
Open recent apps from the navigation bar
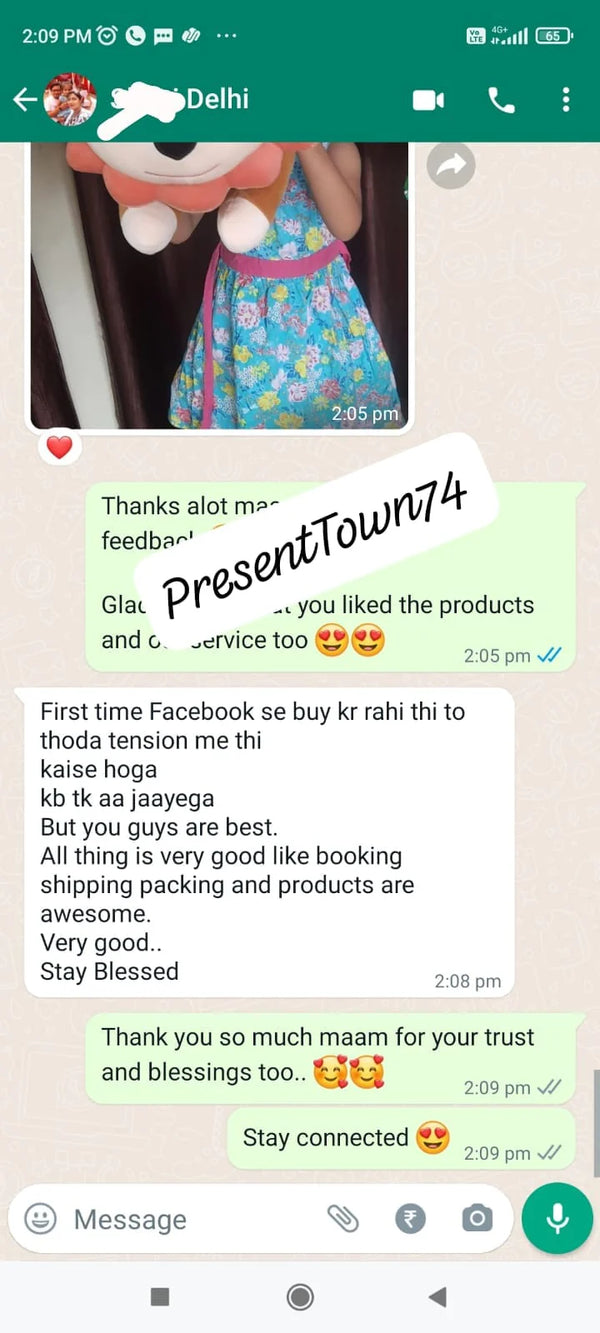coord(160,1298)
